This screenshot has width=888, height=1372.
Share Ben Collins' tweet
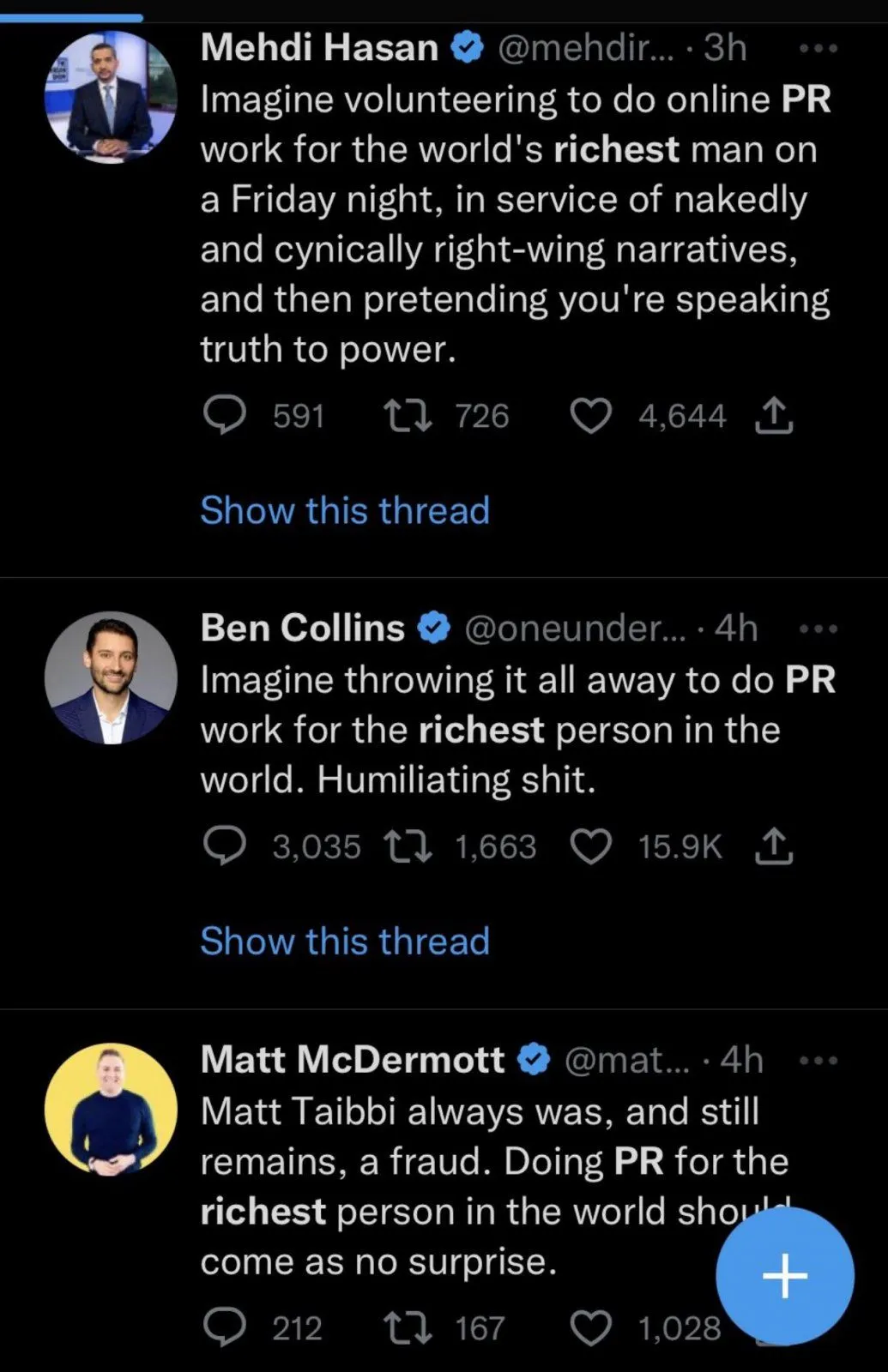774,846
